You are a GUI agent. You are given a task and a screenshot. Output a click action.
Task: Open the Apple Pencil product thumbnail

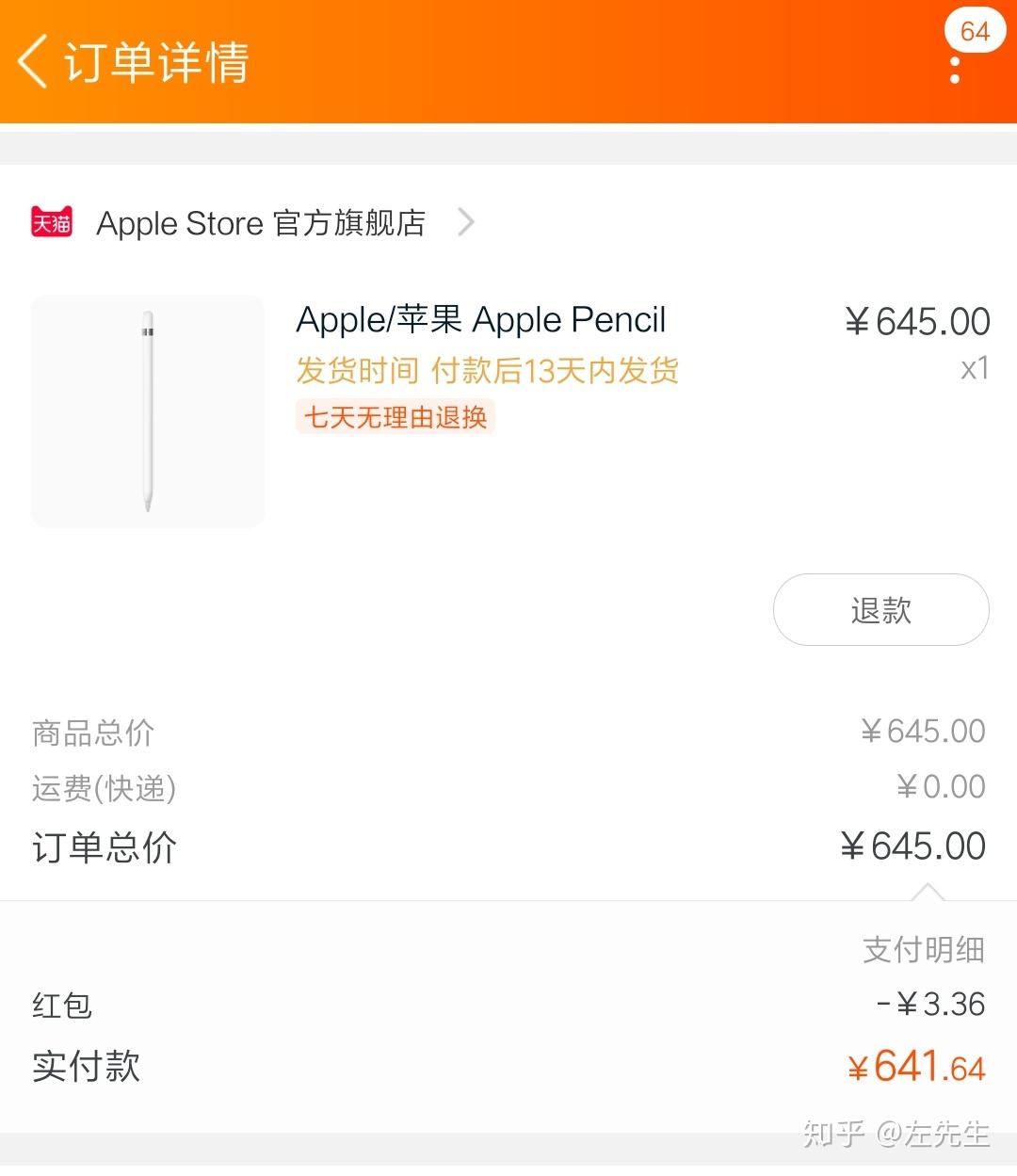pyautogui.click(x=148, y=411)
